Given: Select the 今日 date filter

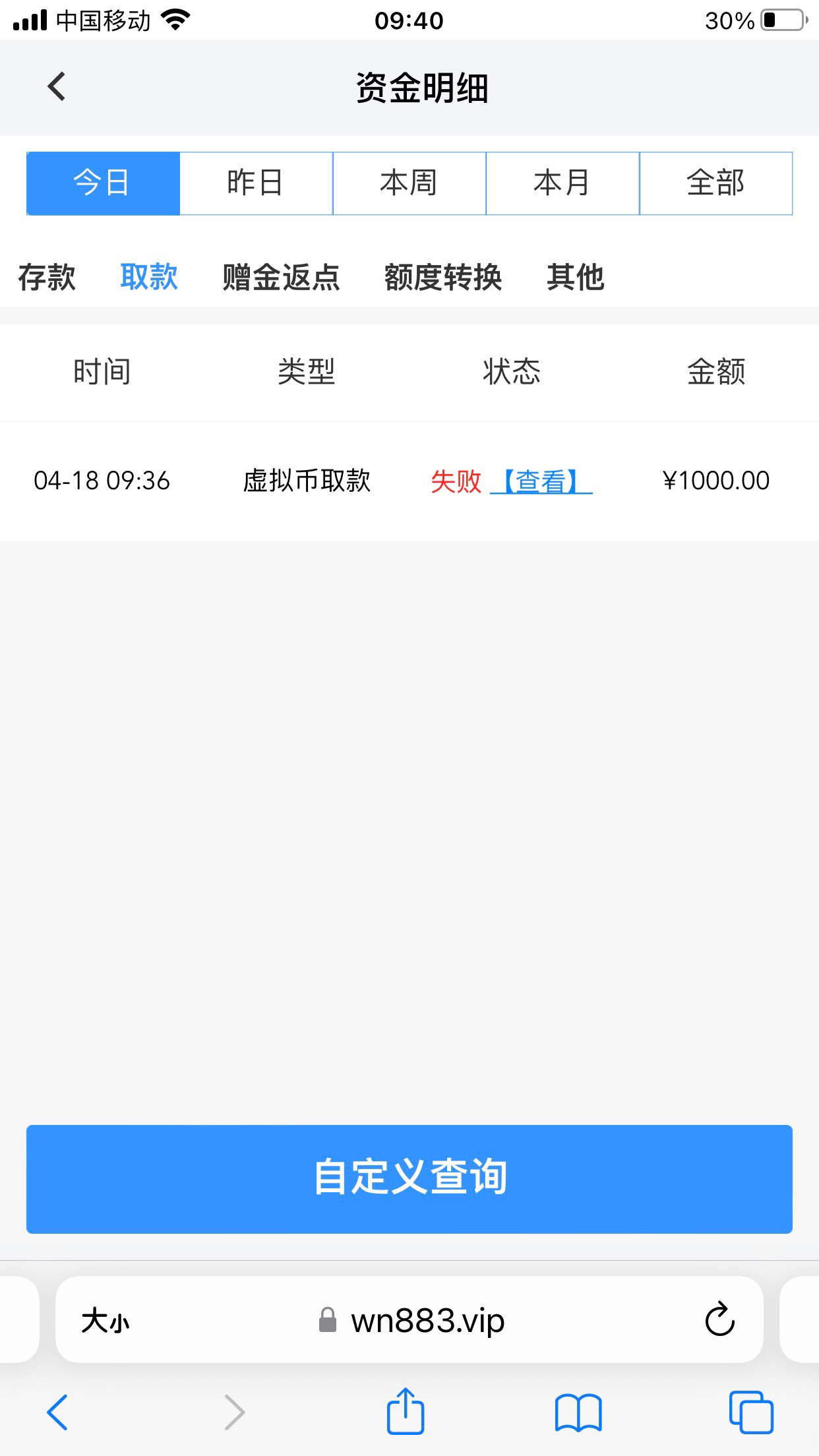Looking at the screenshot, I should (103, 183).
